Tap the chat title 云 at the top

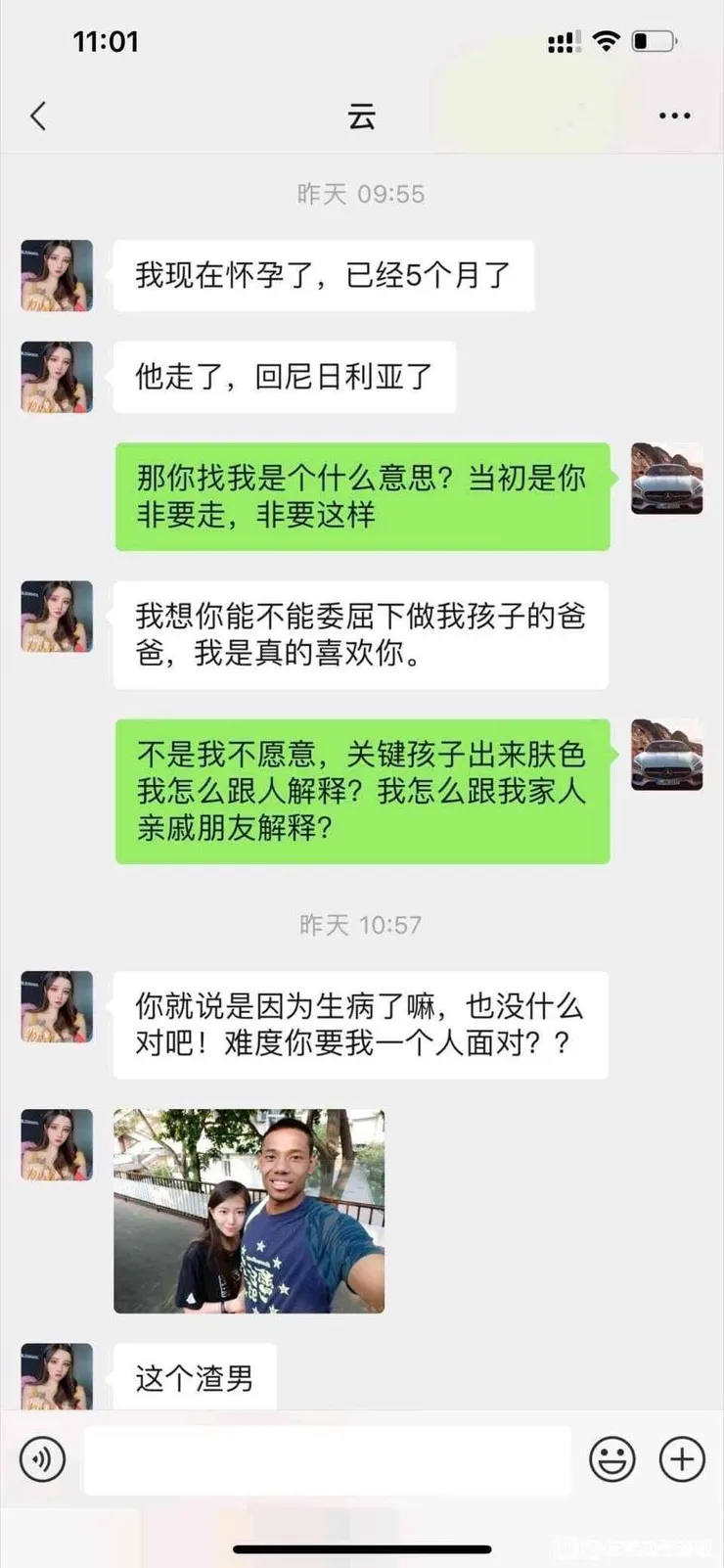(362, 115)
